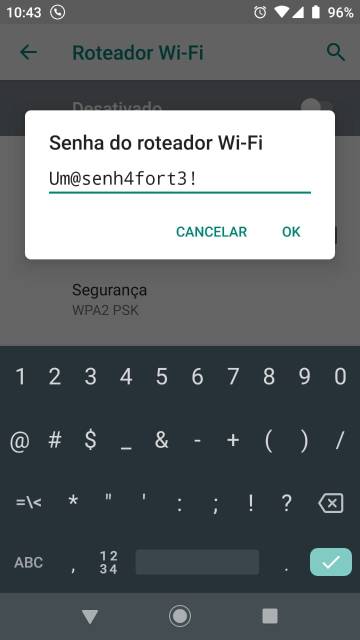The height and width of the screenshot is (640, 360).
Task: Delete a character with the backspace key
Action: click(x=331, y=503)
